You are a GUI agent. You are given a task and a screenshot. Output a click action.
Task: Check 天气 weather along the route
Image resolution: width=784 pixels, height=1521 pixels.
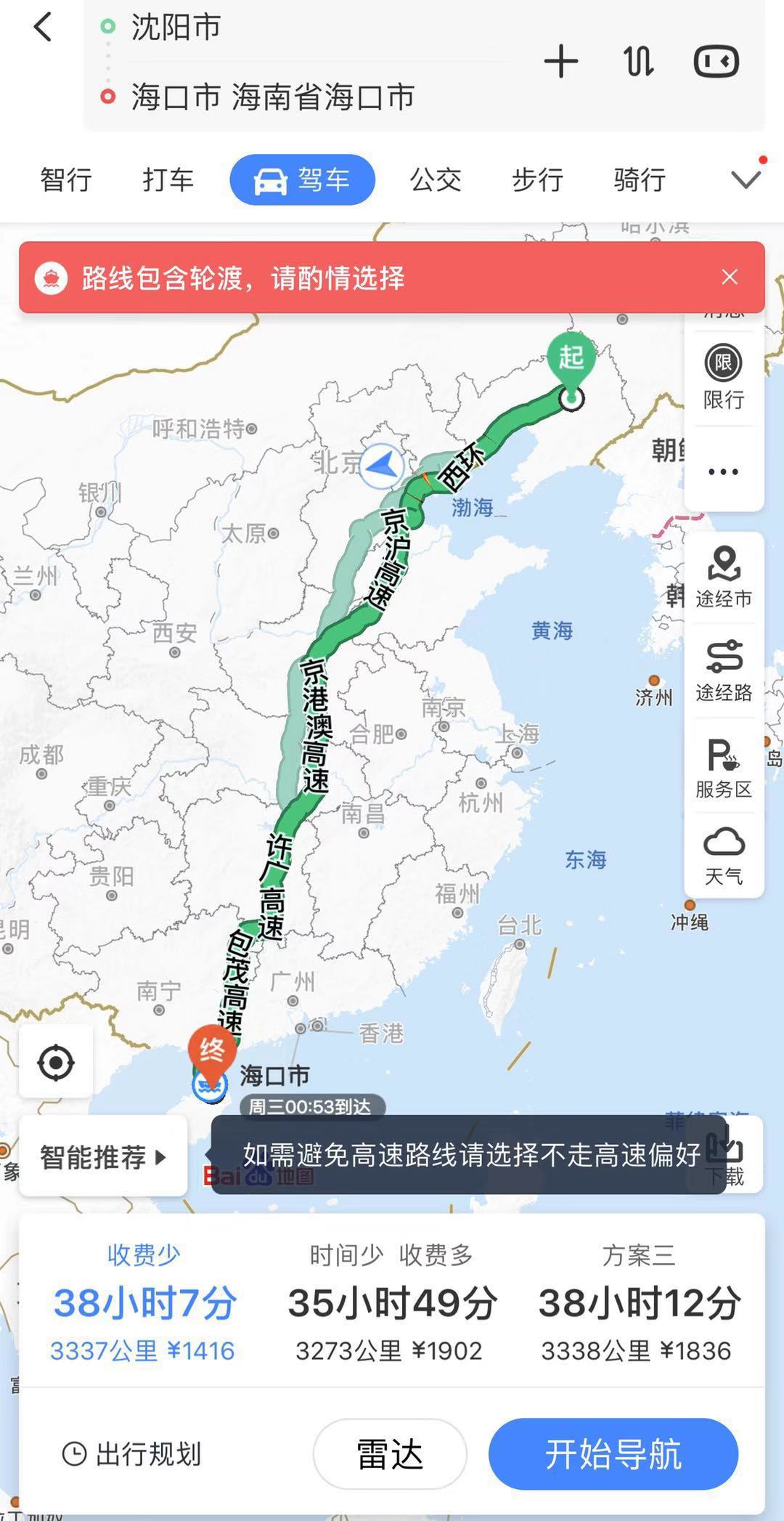(x=723, y=856)
